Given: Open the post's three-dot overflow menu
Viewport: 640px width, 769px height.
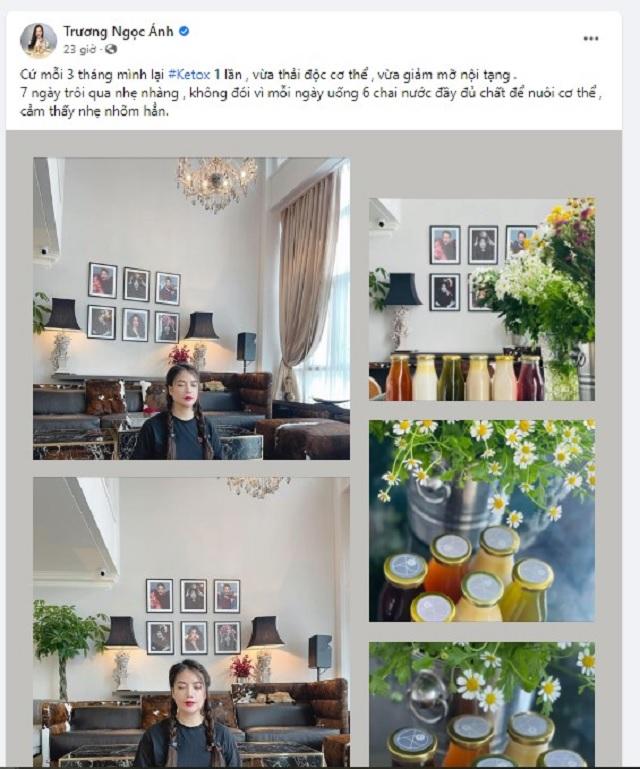Looking at the screenshot, I should [591, 39].
